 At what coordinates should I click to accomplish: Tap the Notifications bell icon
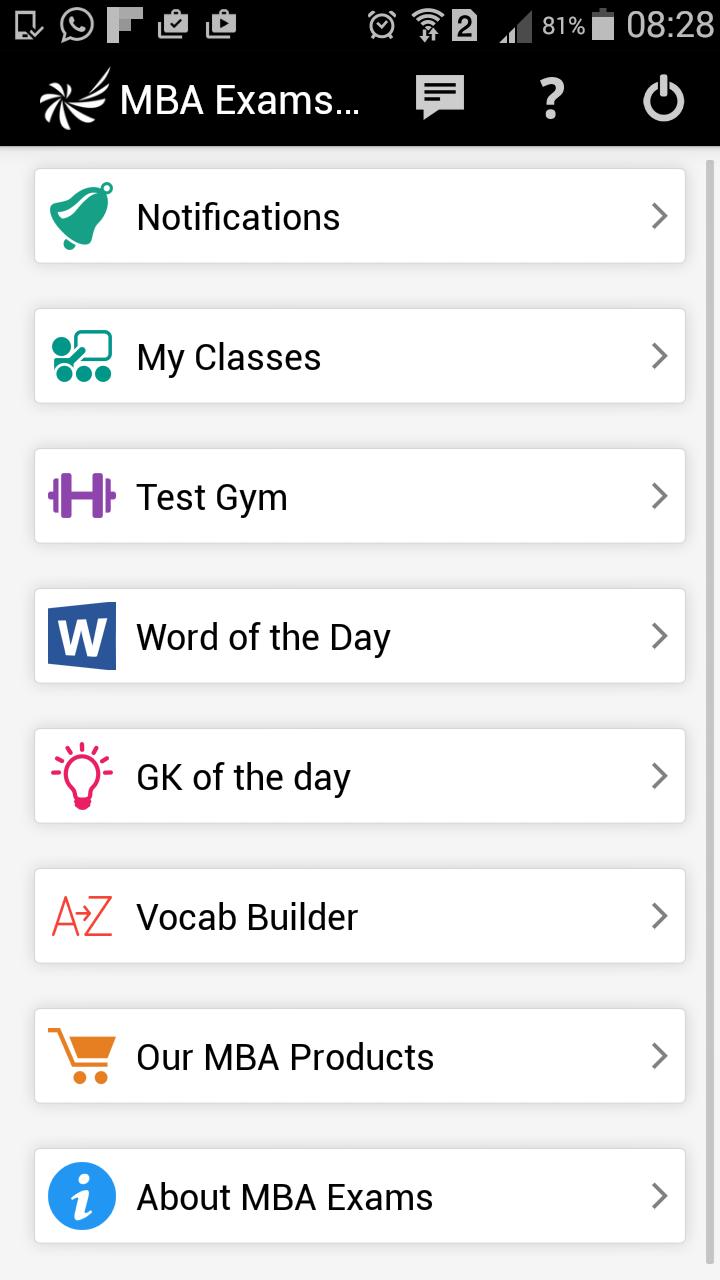80,215
